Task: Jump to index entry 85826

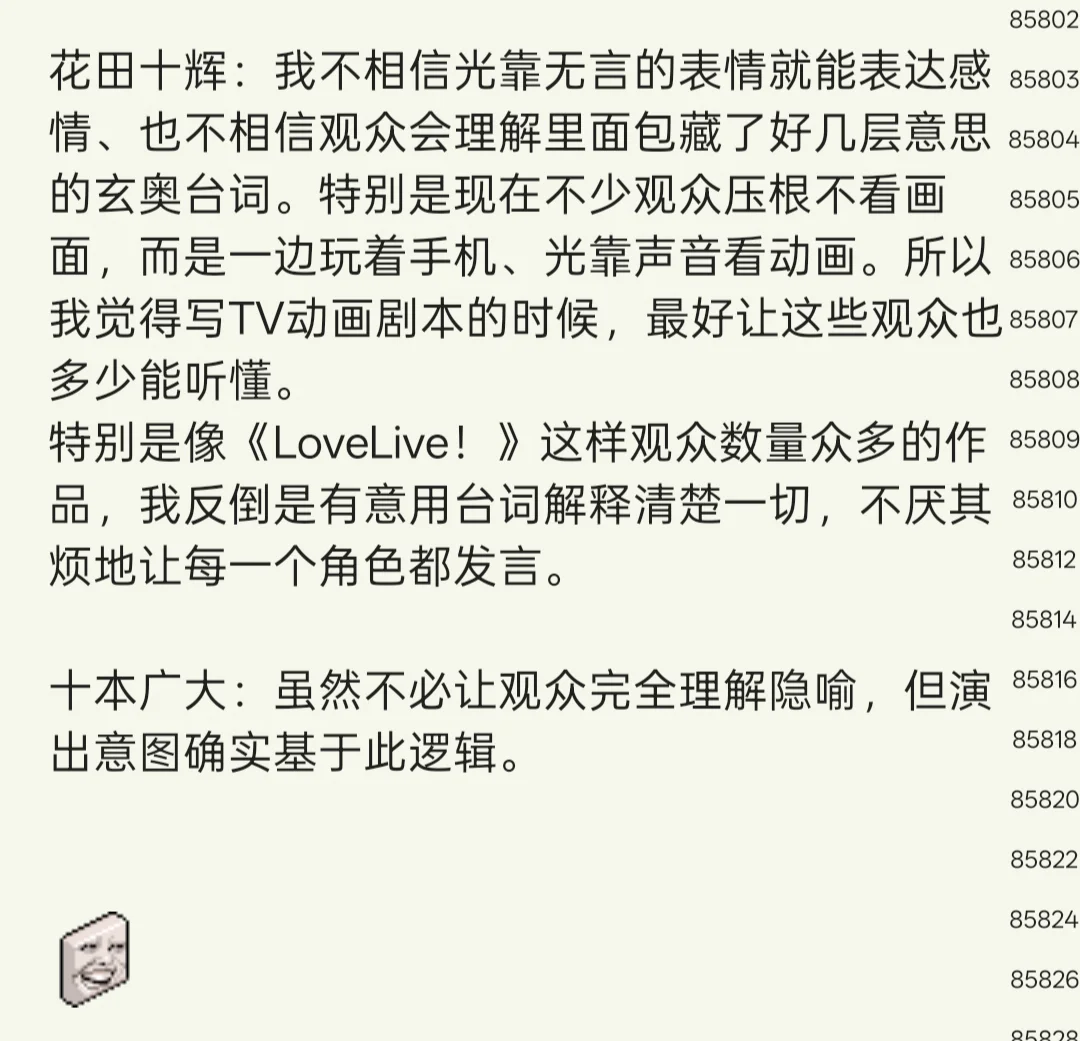Action: coord(1044,979)
